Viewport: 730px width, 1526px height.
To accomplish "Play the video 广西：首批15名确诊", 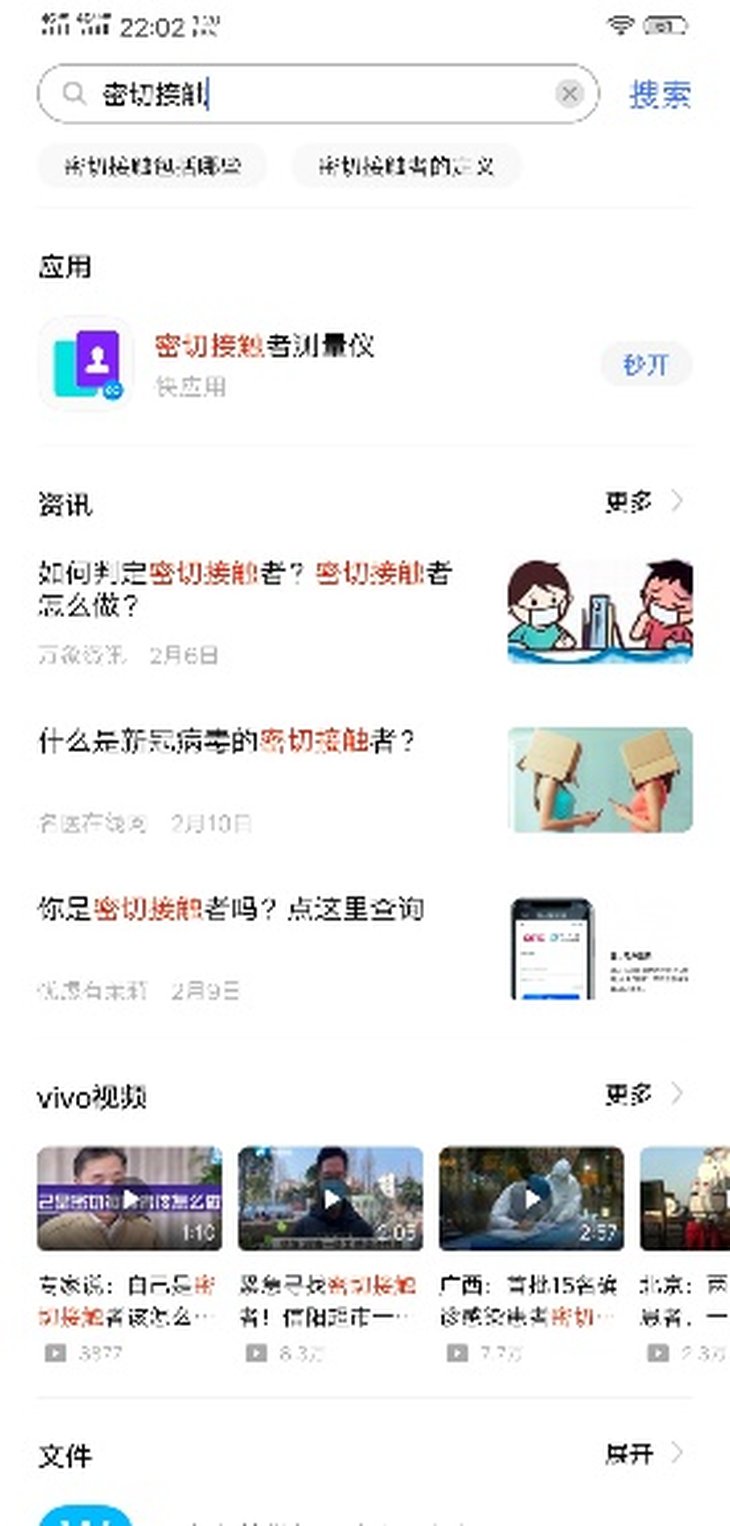I will point(531,1198).
